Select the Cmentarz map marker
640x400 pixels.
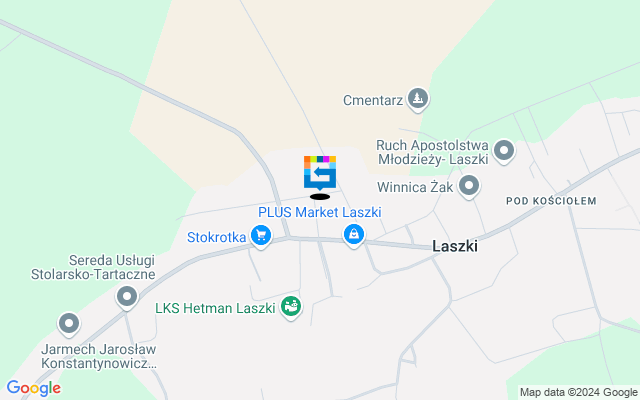[419, 97]
